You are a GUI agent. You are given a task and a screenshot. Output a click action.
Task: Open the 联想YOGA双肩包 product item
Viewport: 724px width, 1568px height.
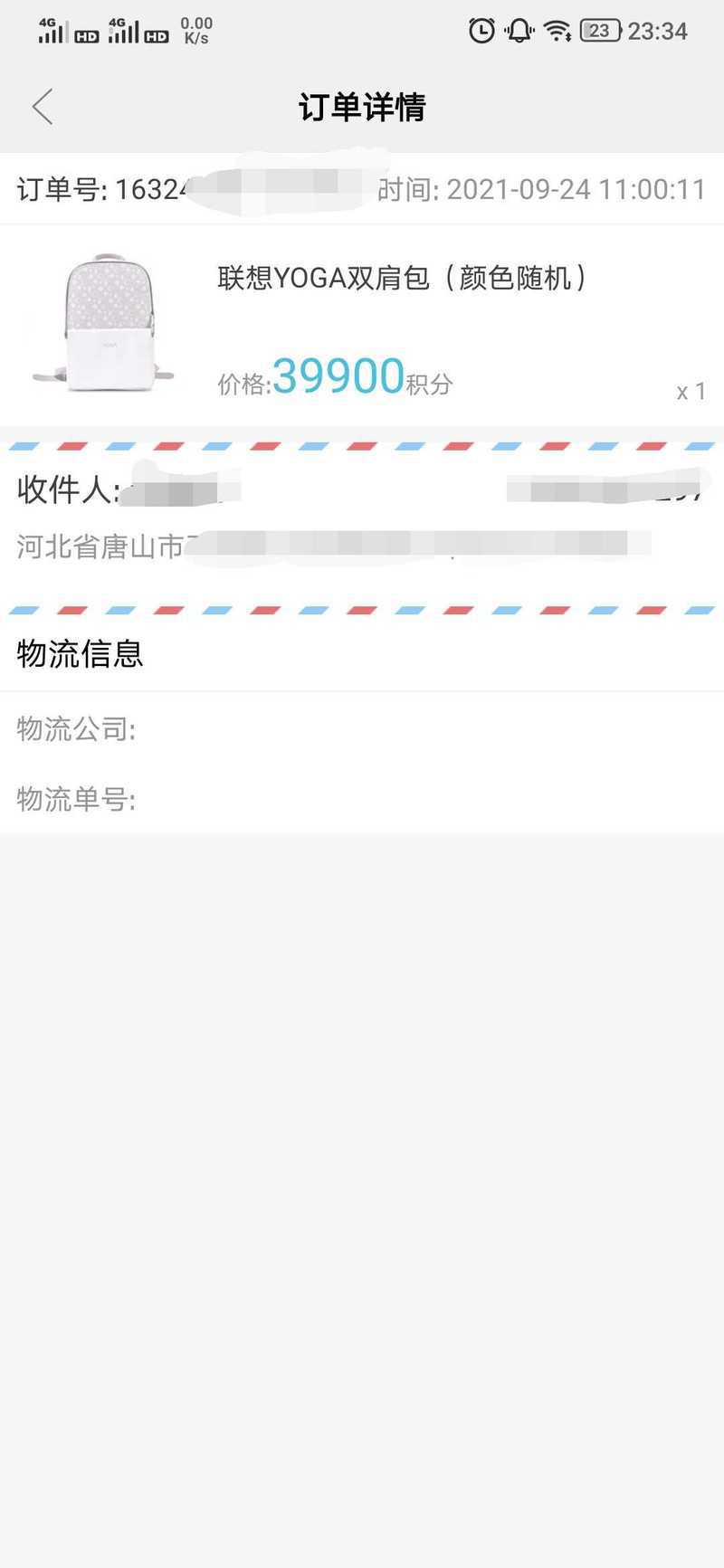pos(362,325)
